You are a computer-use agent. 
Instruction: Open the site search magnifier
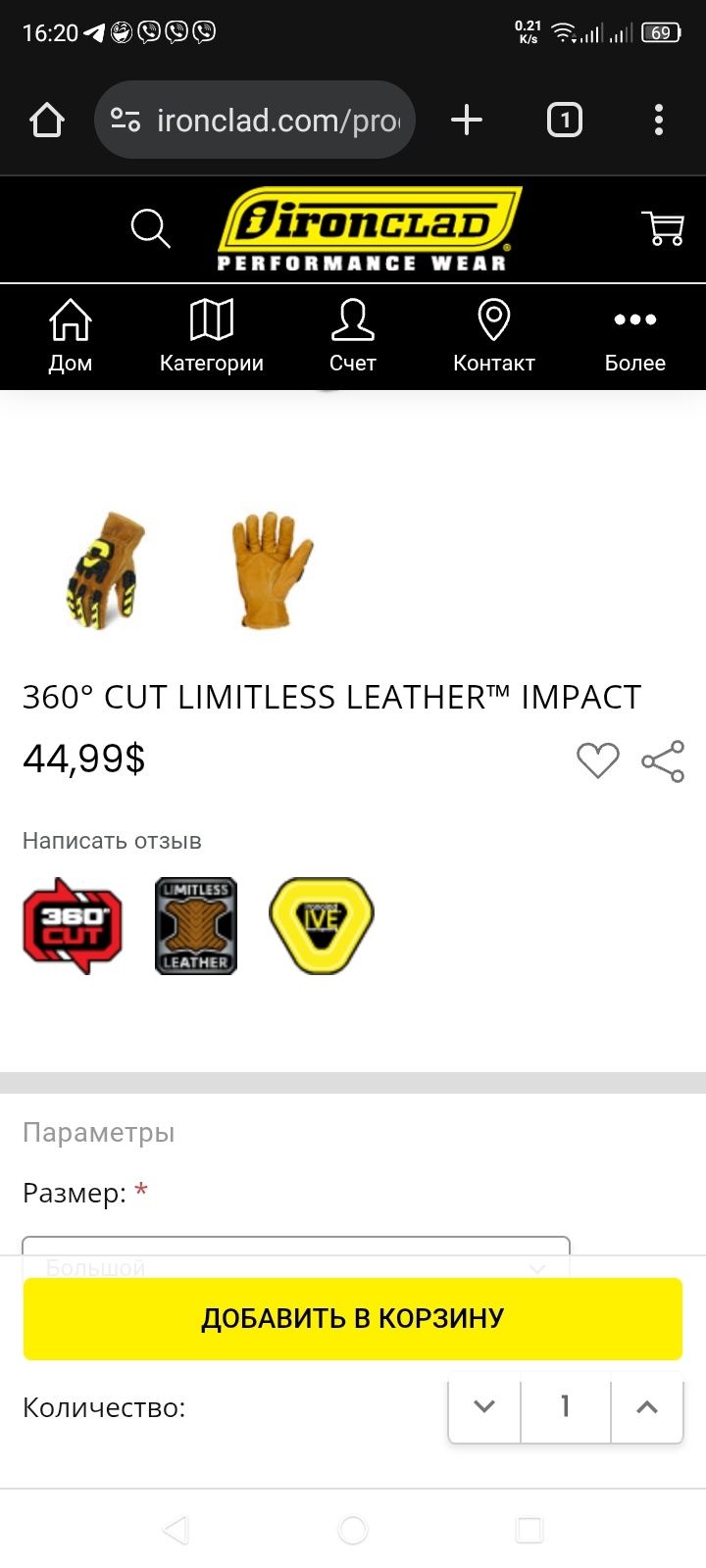pyautogui.click(x=150, y=228)
